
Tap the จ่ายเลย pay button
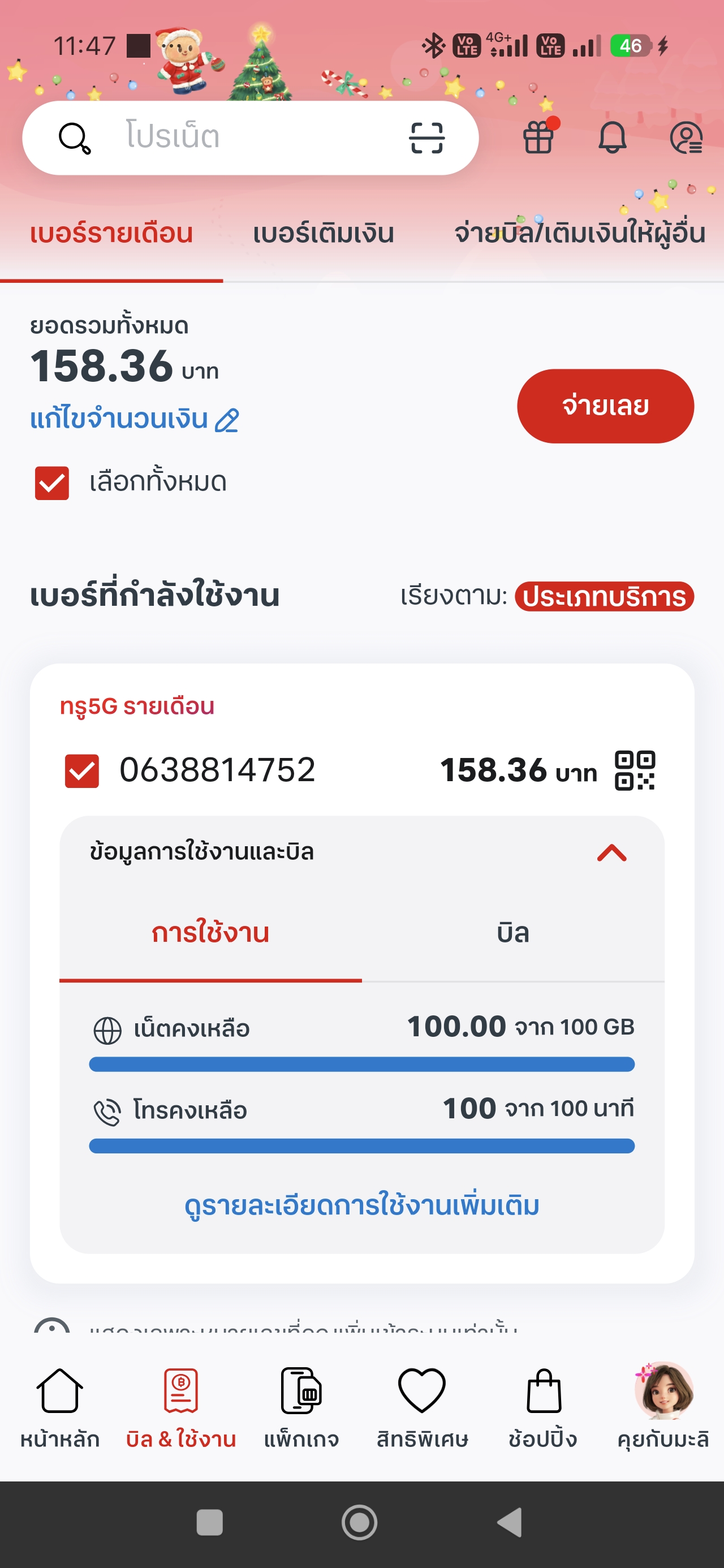coord(605,406)
